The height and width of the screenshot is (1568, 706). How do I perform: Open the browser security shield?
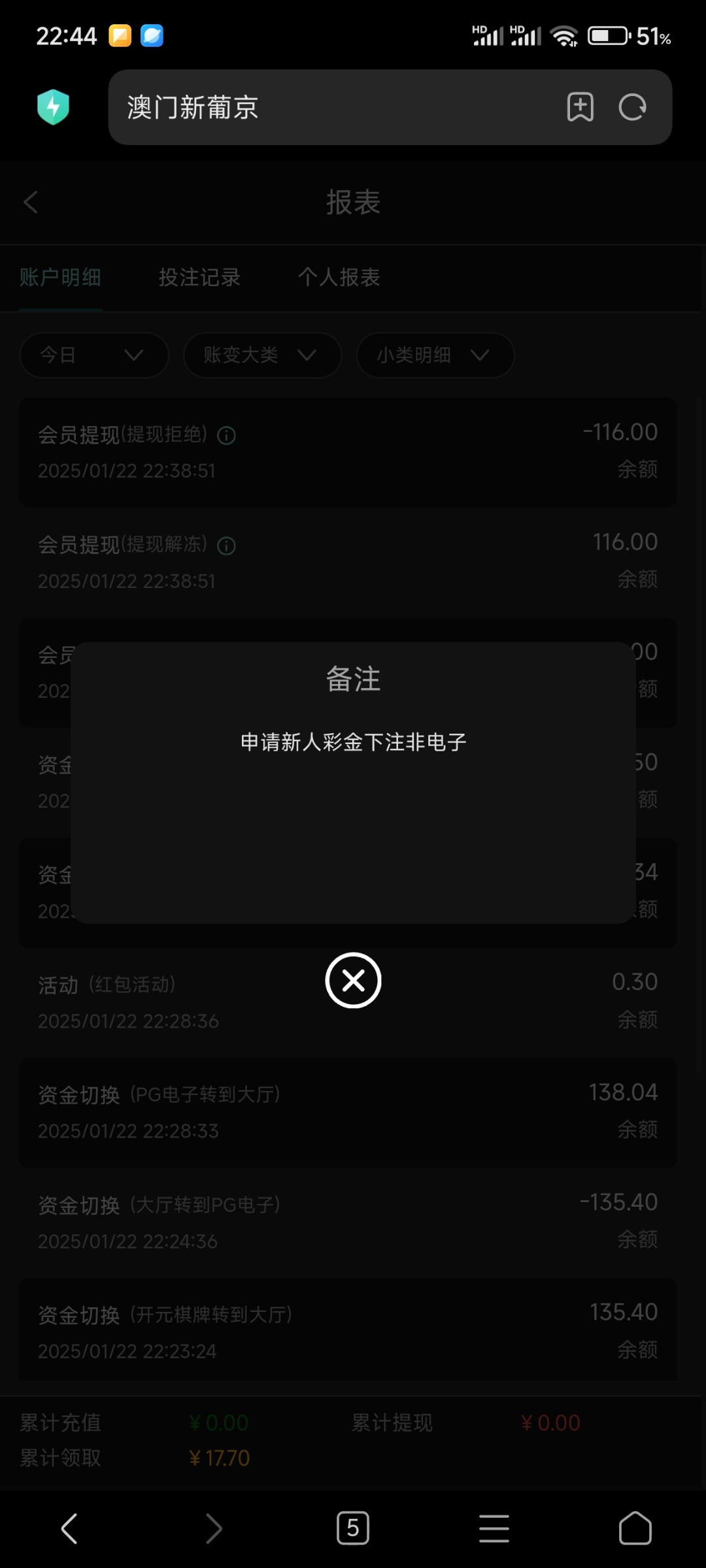[x=53, y=107]
